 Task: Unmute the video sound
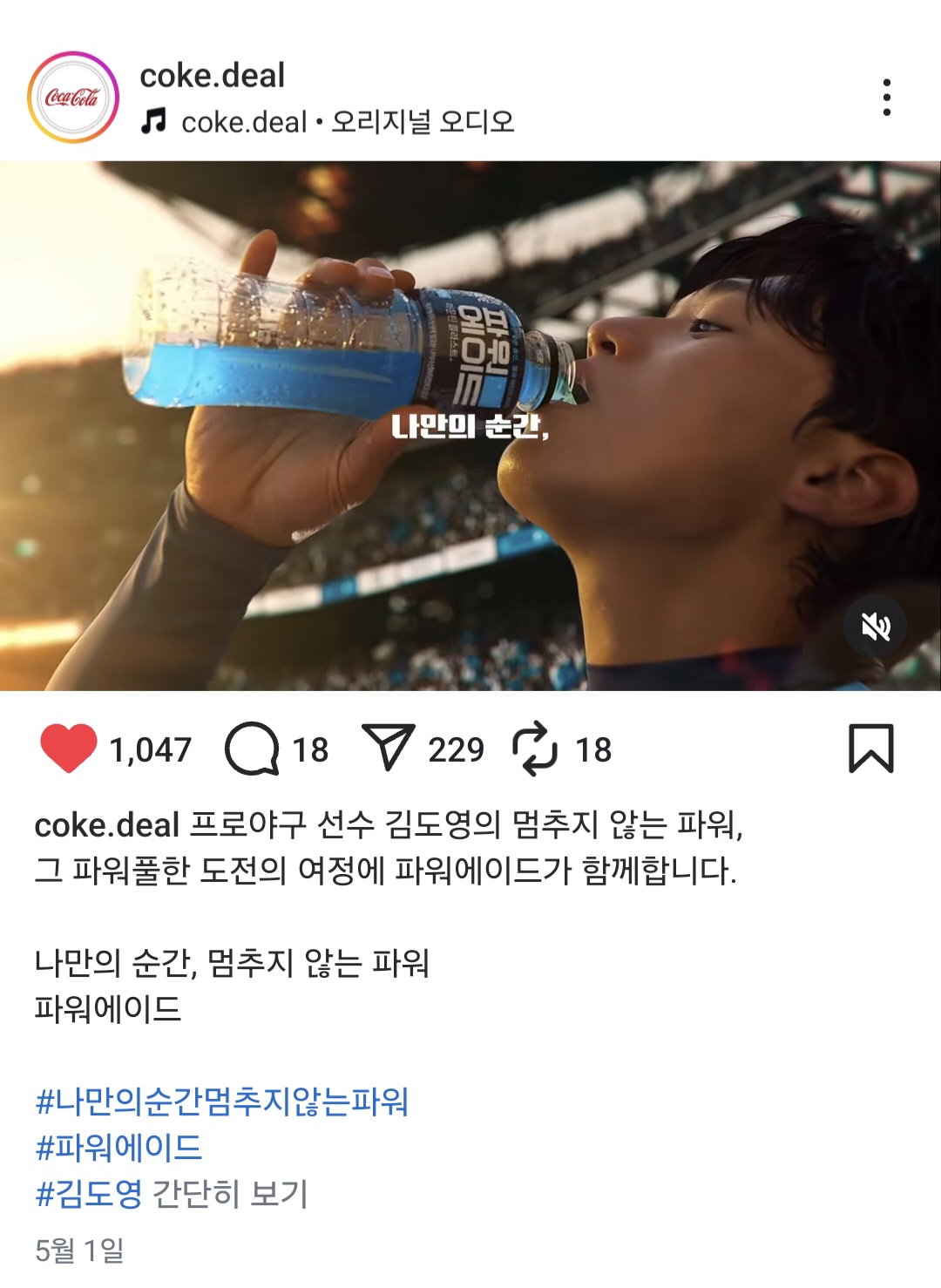(875, 626)
